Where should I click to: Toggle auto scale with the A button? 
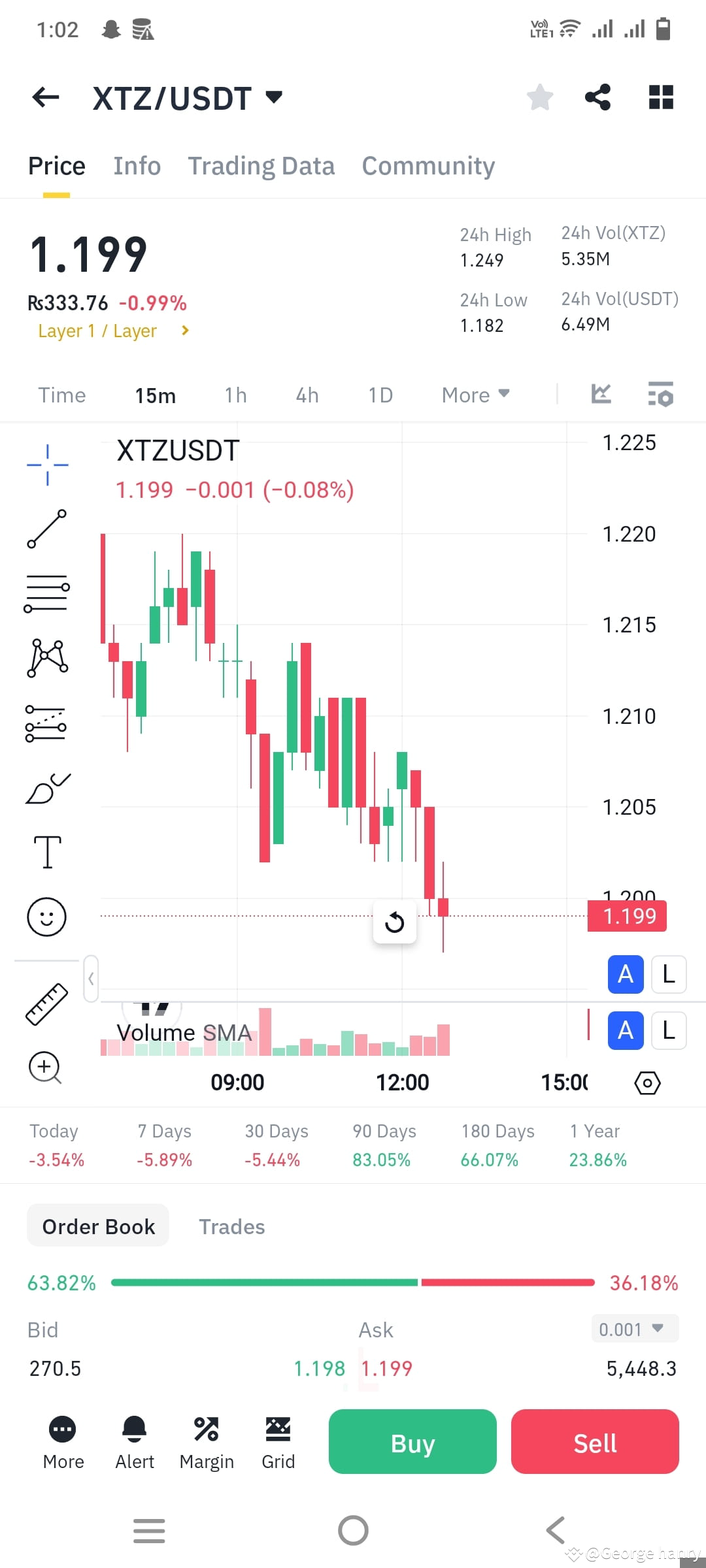[625, 975]
